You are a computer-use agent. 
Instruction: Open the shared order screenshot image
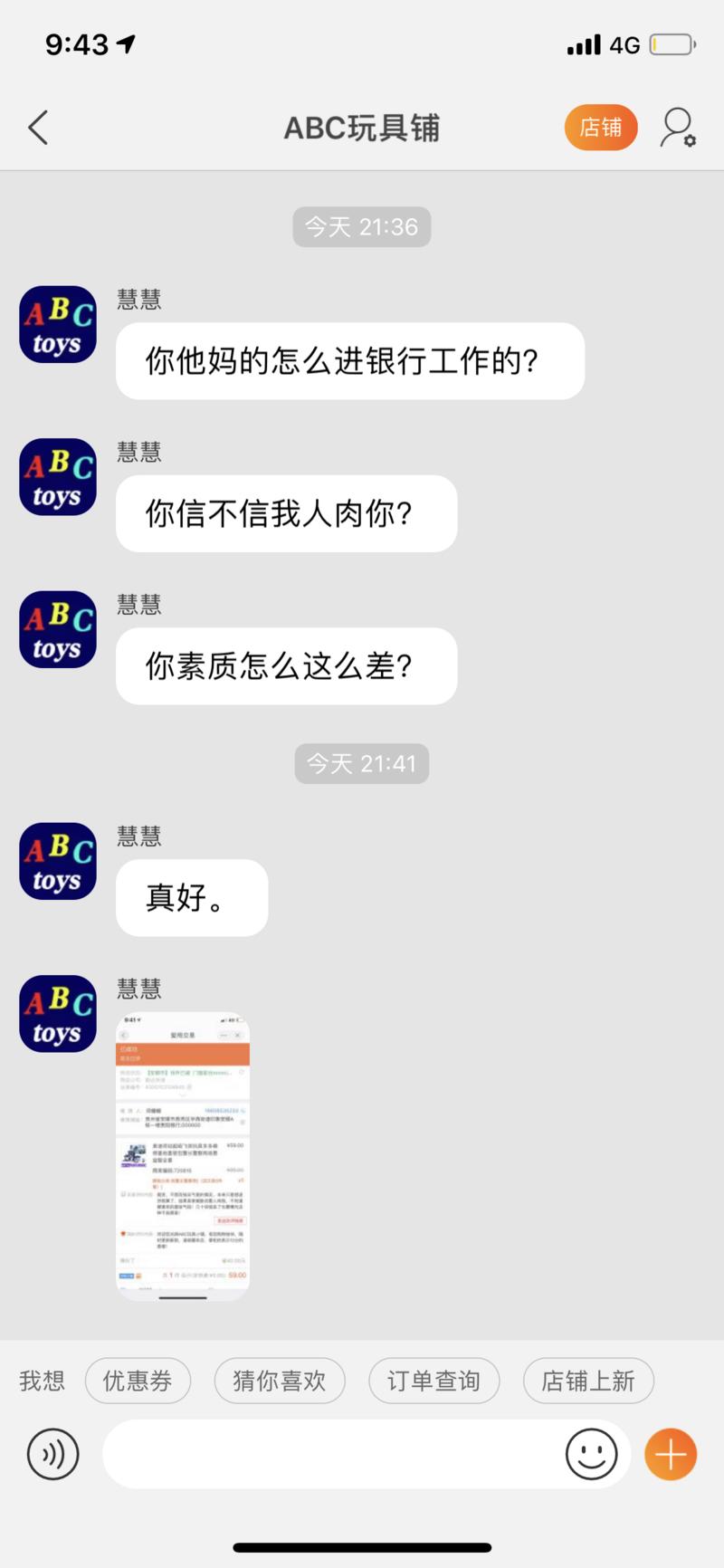(182, 1155)
